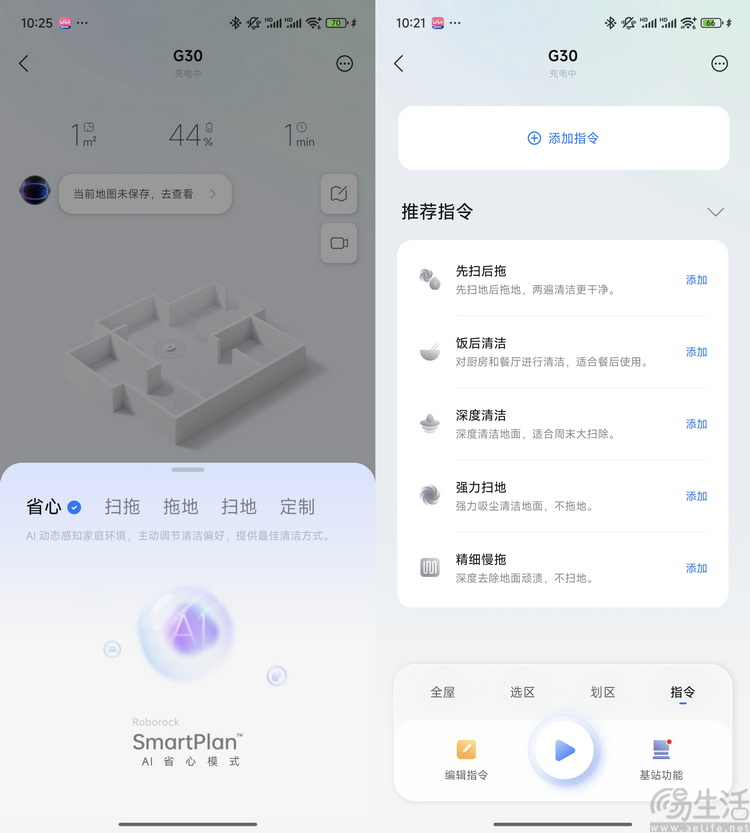
Task: Select the 扫地 cleaning mode
Action: tap(239, 507)
